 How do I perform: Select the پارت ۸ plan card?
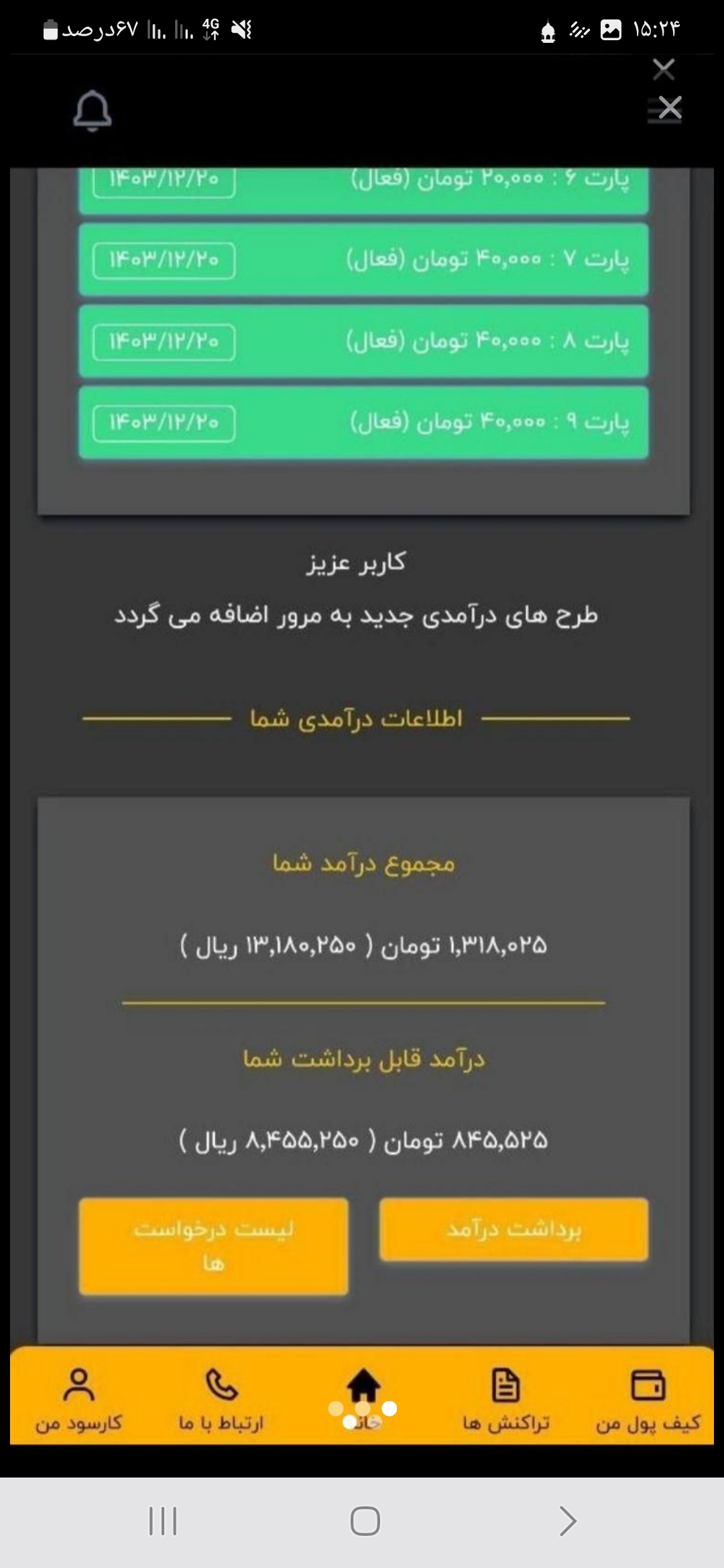[x=363, y=341]
